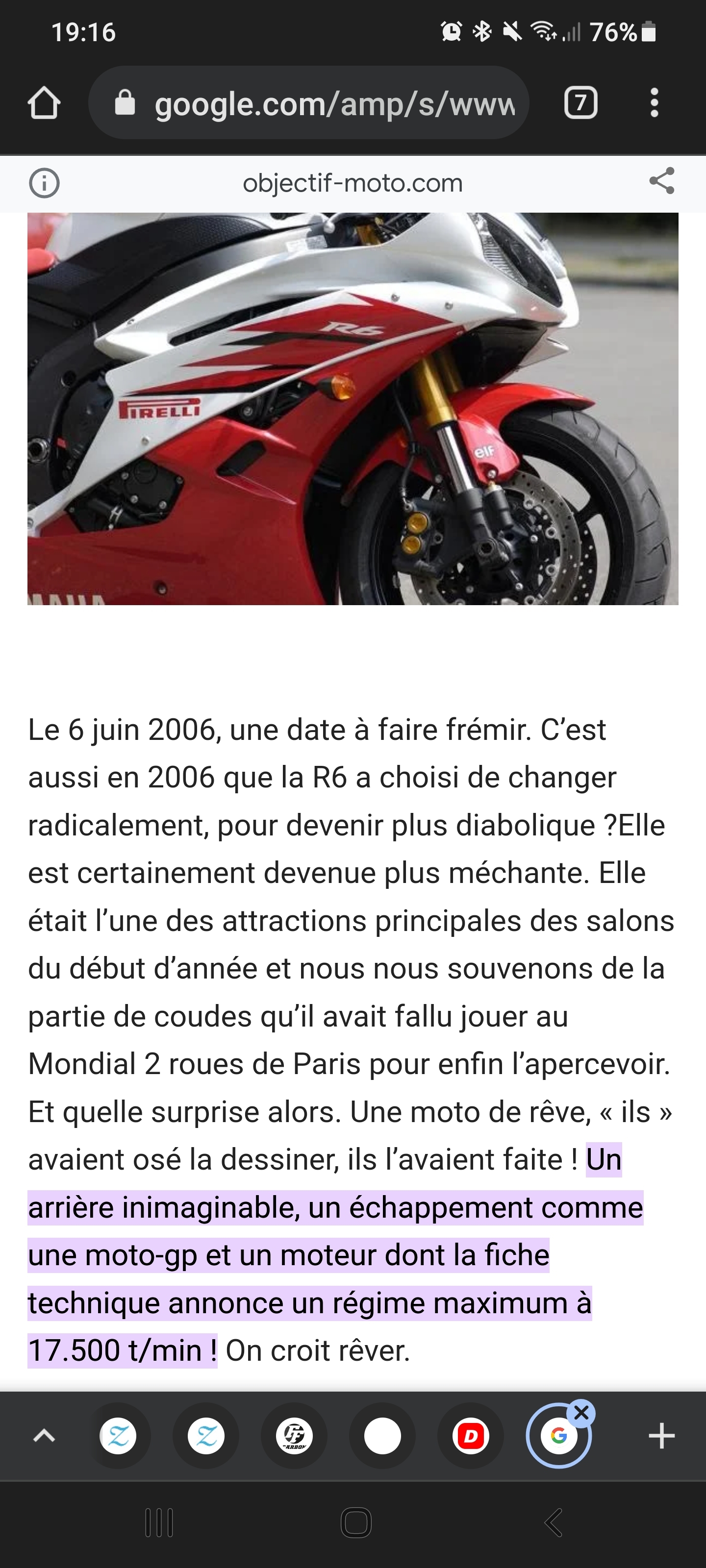Image resolution: width=706 pixels, height=1568 pixels.
Task: Switch to the blank white tab
Action: point(382,1437)
